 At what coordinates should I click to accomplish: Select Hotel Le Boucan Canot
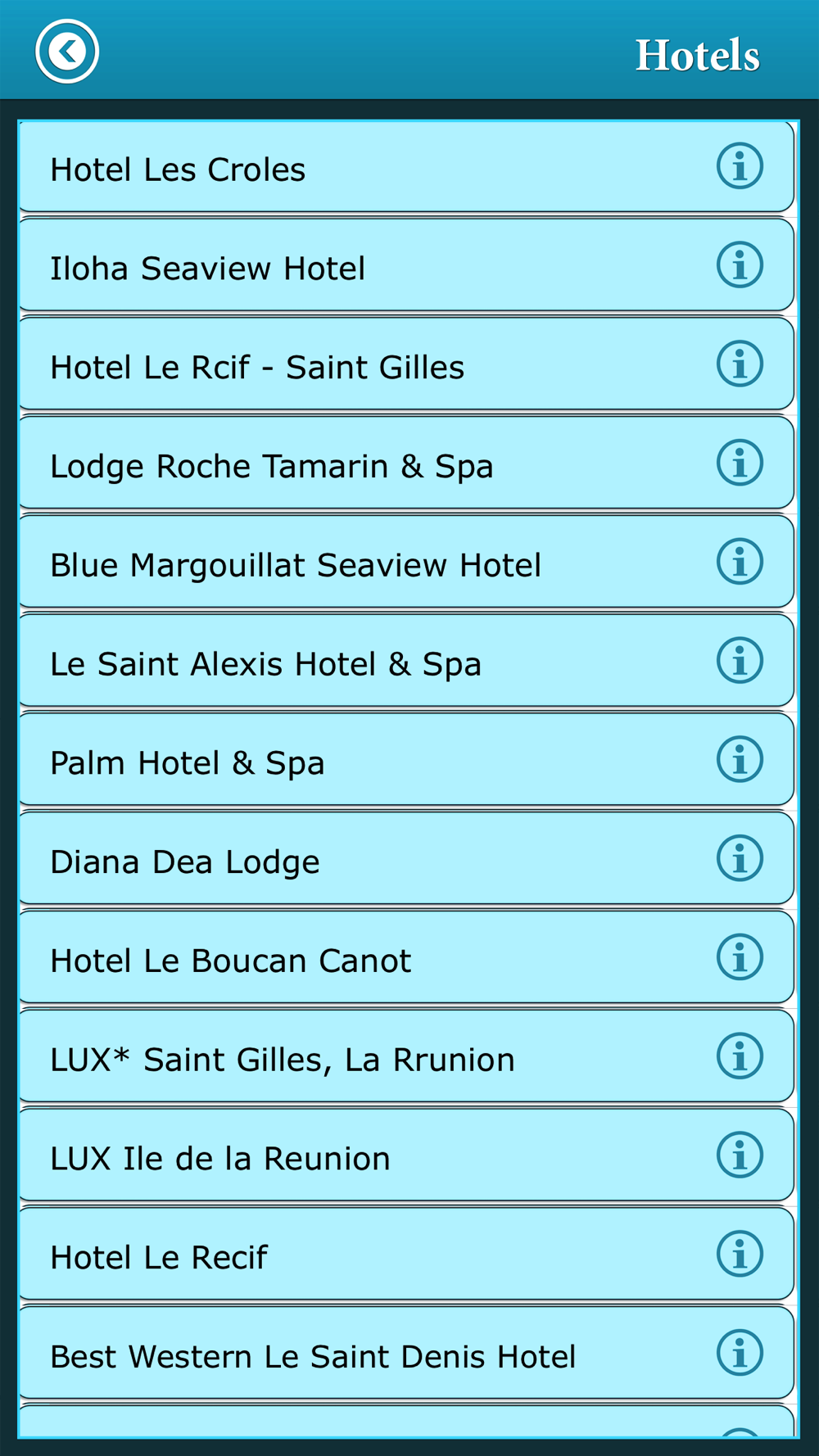coord(406,959)
